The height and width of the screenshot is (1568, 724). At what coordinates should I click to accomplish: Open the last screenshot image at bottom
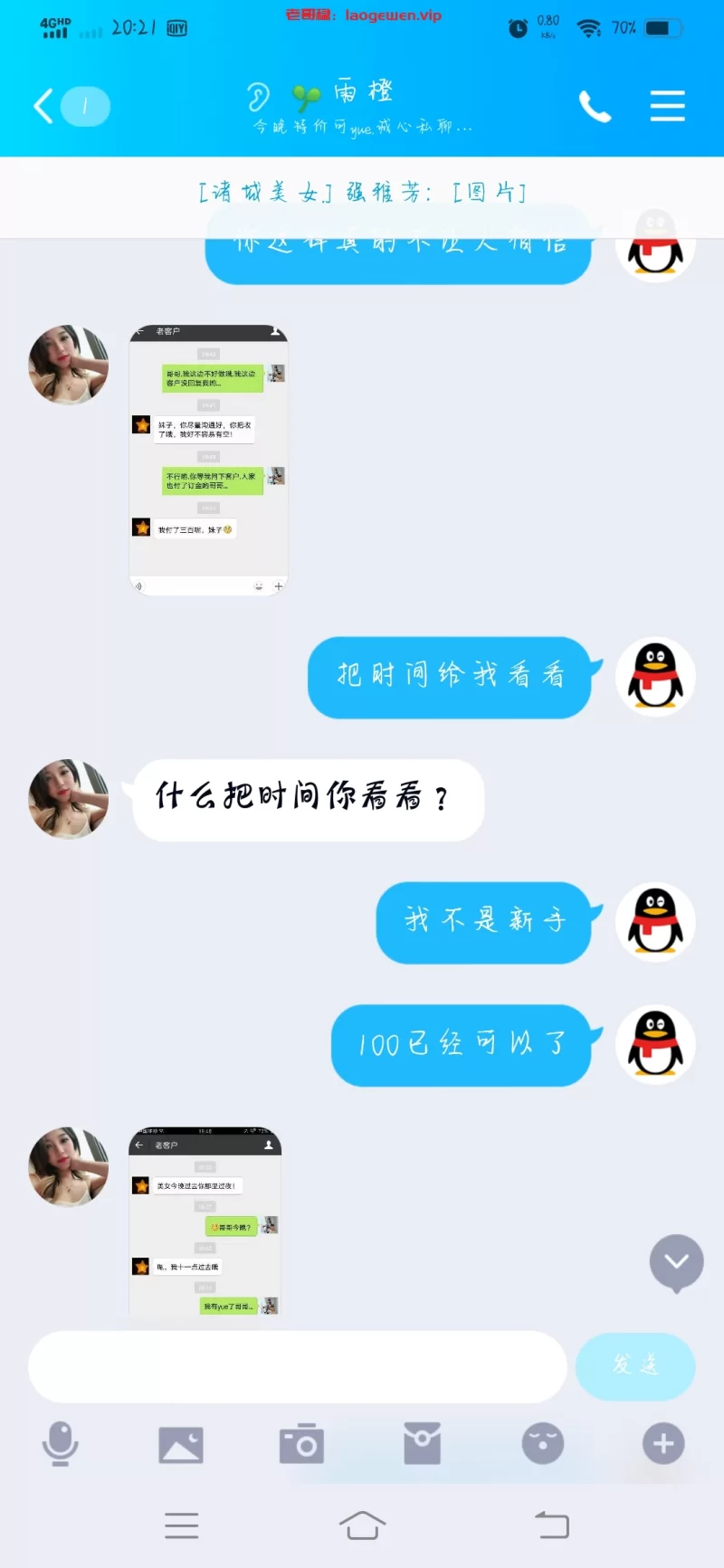tap(205, 1221)
